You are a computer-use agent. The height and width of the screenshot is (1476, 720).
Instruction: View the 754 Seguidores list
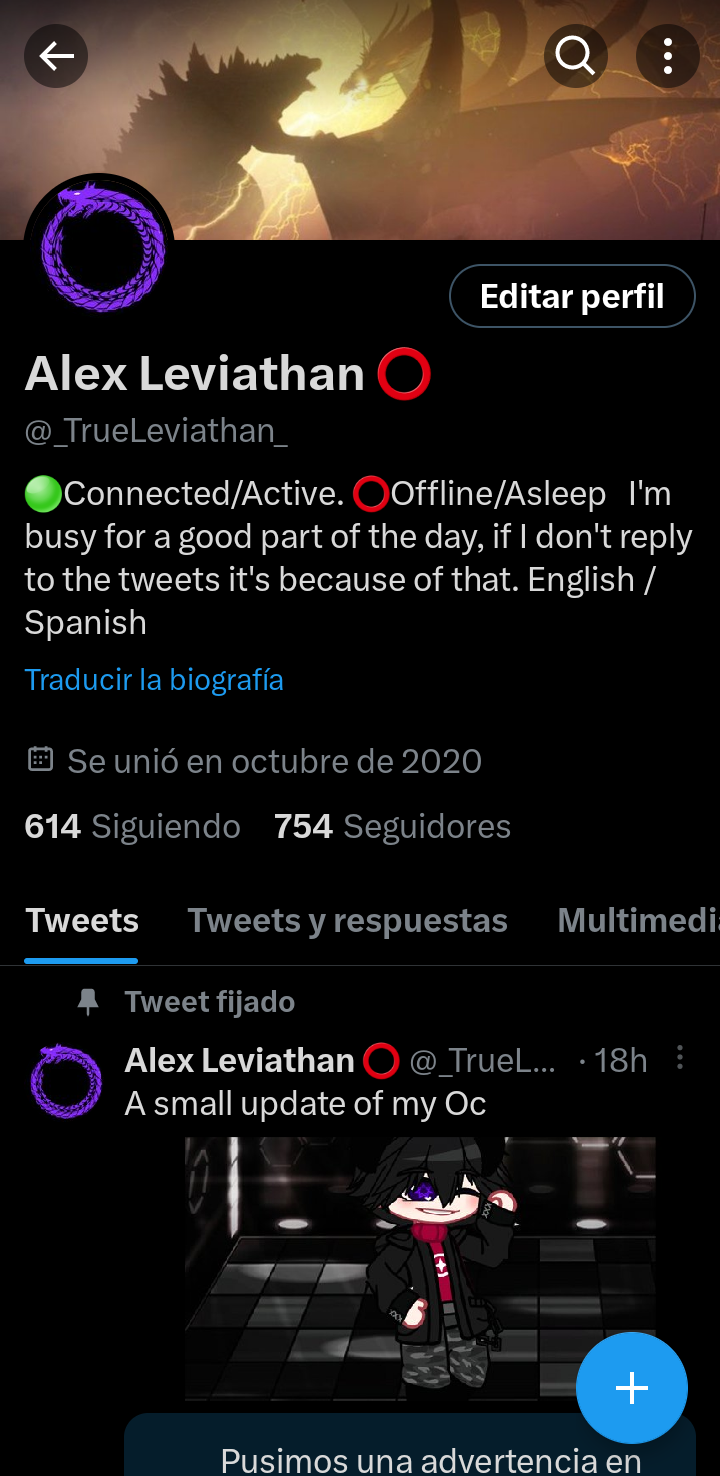(x=391, y=826)
